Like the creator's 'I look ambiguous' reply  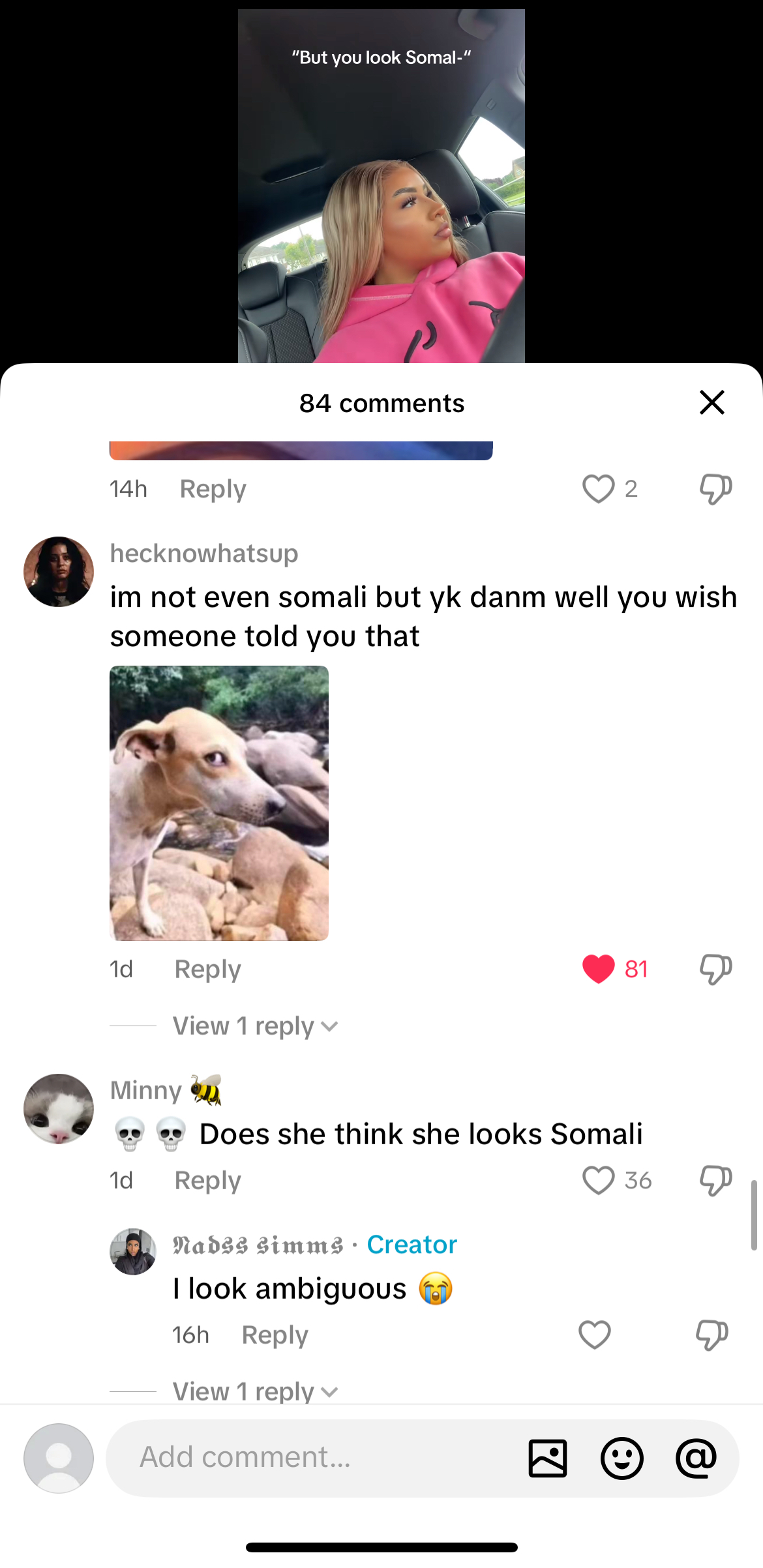point(594,1335)
